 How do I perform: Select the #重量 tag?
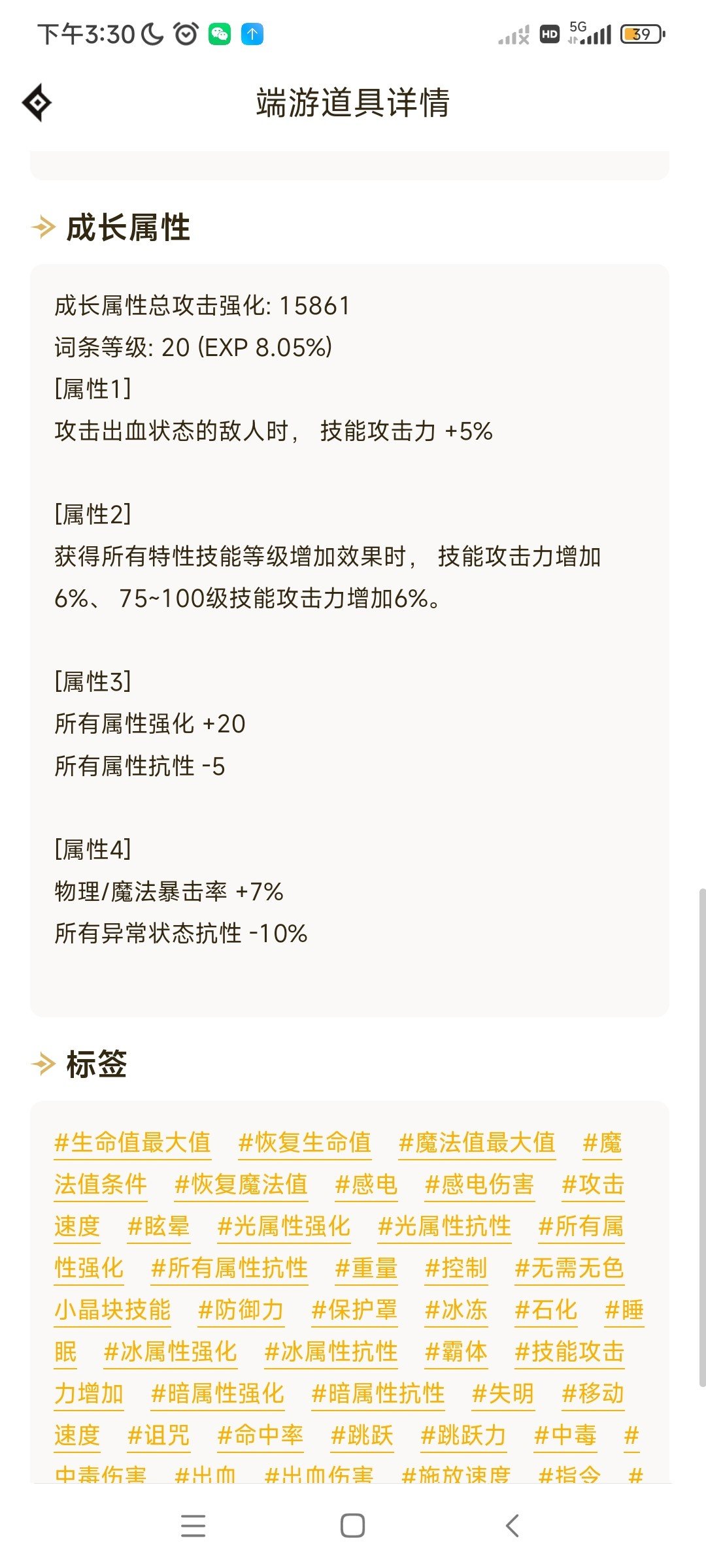(x=366, y=1268)
